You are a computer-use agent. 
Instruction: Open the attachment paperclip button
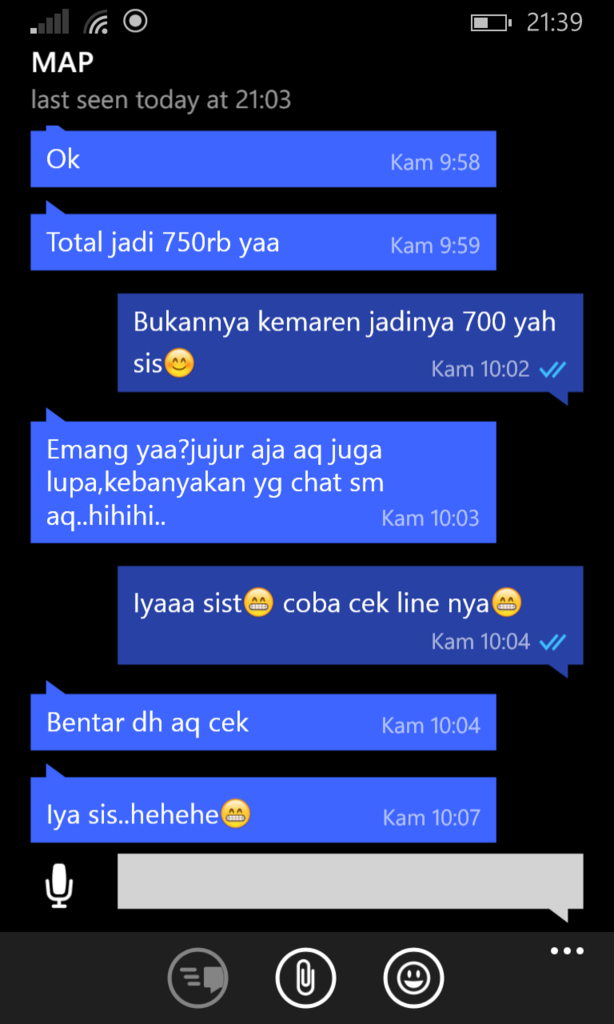point(305,977)
